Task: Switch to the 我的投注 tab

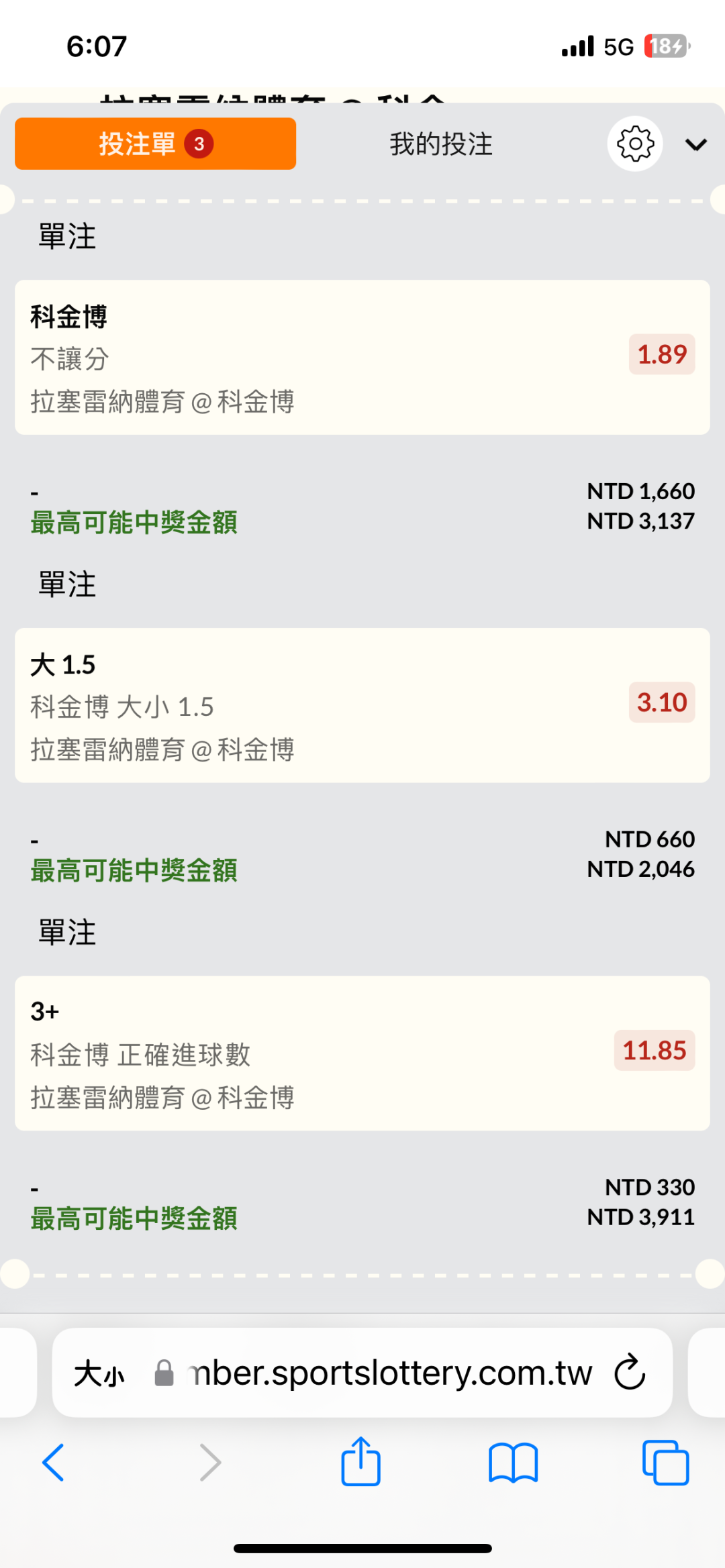Action: point(441,144)
